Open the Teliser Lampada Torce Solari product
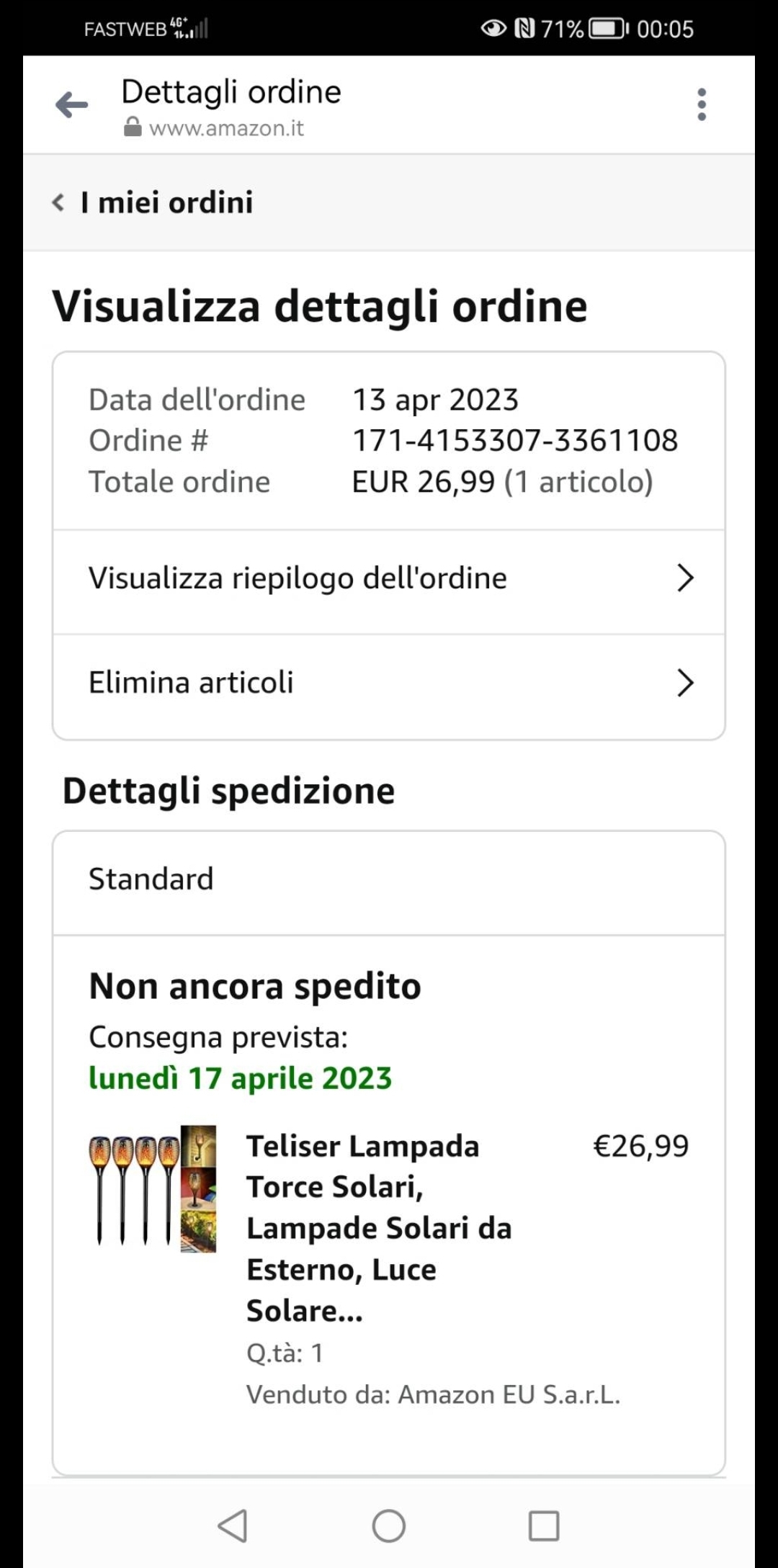 click(x=379, y=1228)
